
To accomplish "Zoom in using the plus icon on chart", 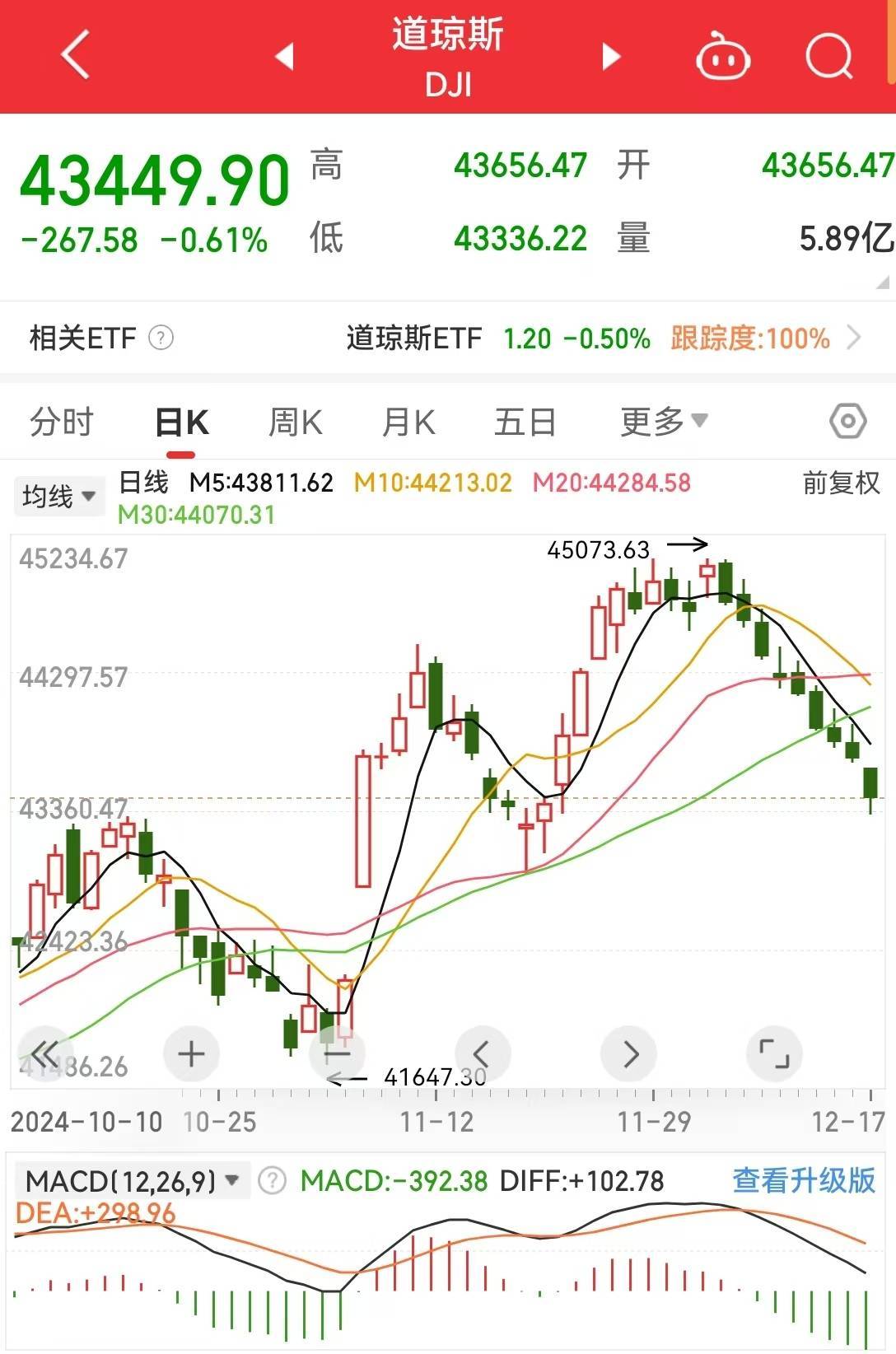I will [191, 1053].
